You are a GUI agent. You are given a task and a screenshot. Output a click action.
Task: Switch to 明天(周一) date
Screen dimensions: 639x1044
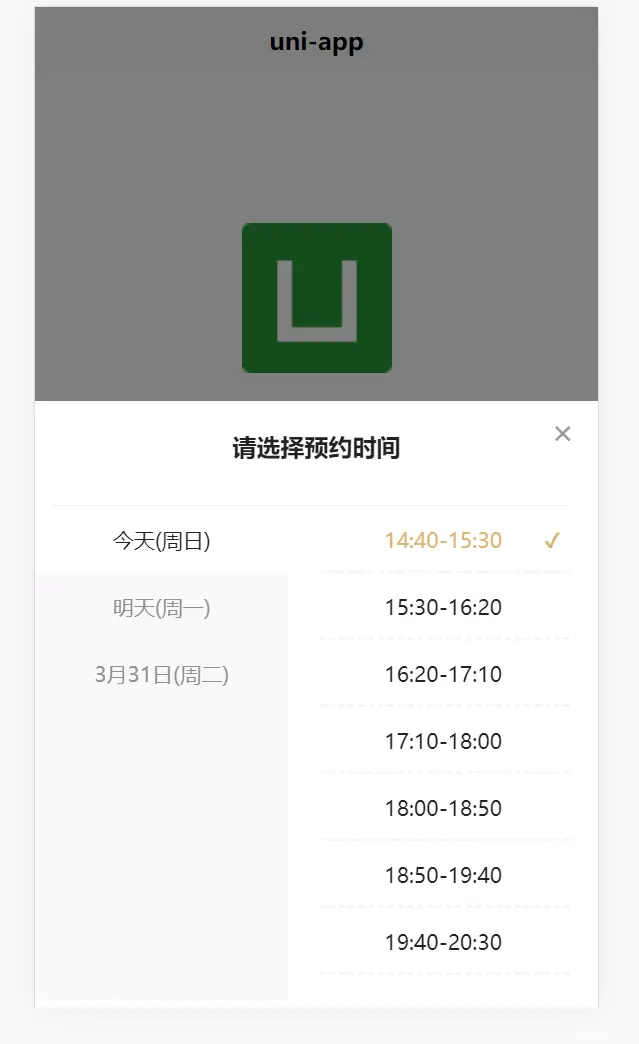(161, 608)
